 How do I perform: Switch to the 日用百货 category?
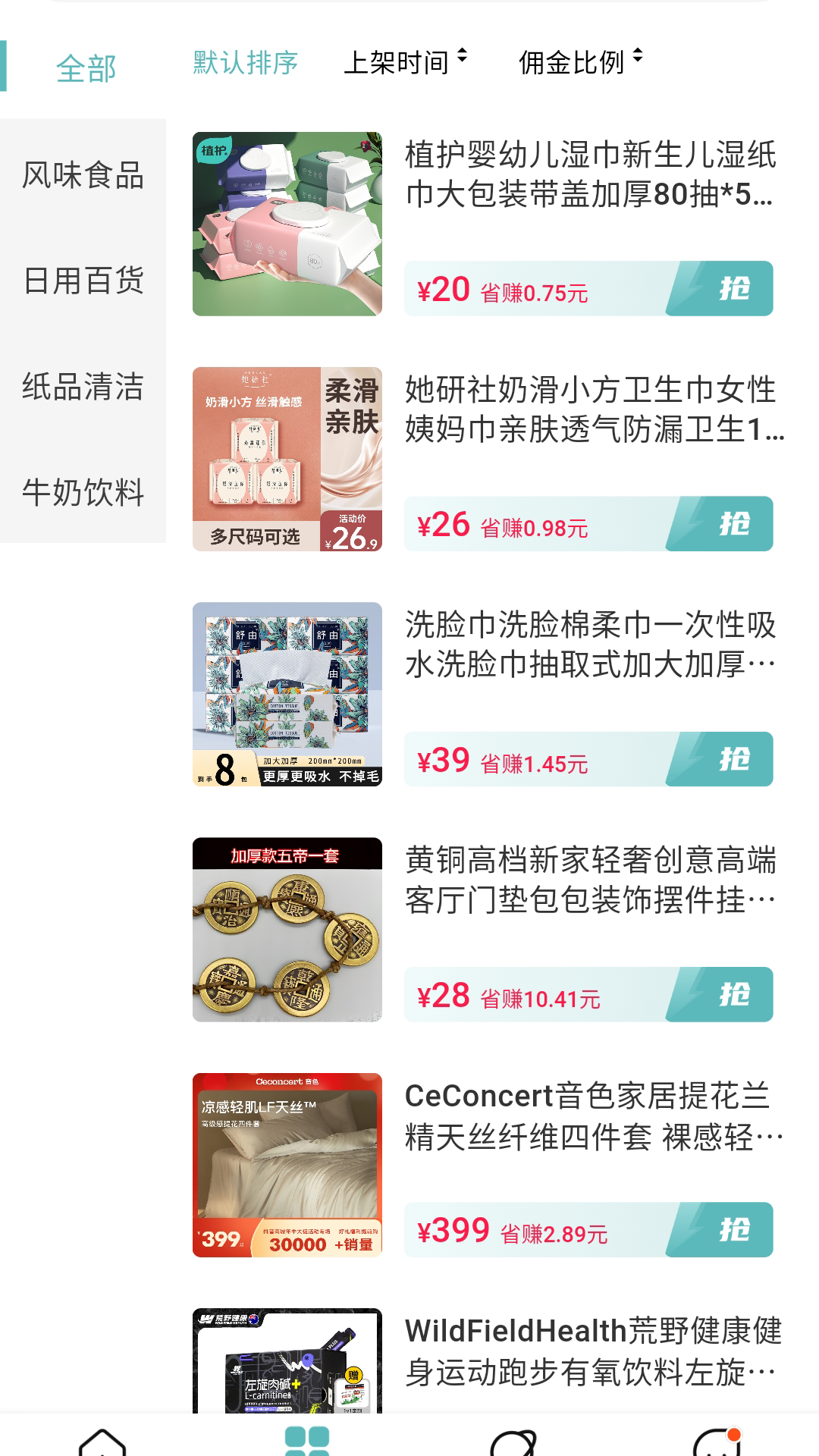coord(83,281)
